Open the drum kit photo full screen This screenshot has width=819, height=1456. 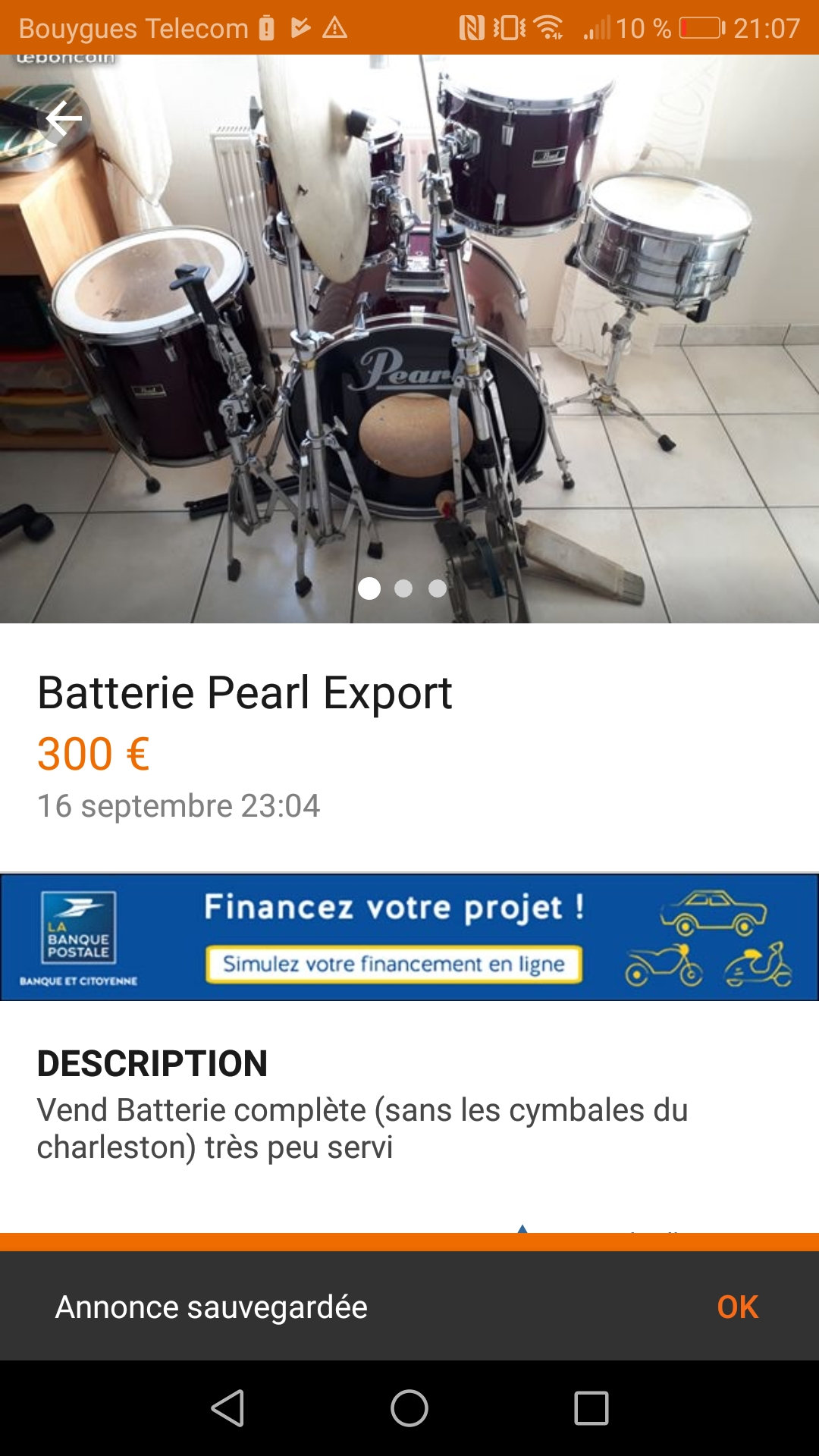coord(409,341)
